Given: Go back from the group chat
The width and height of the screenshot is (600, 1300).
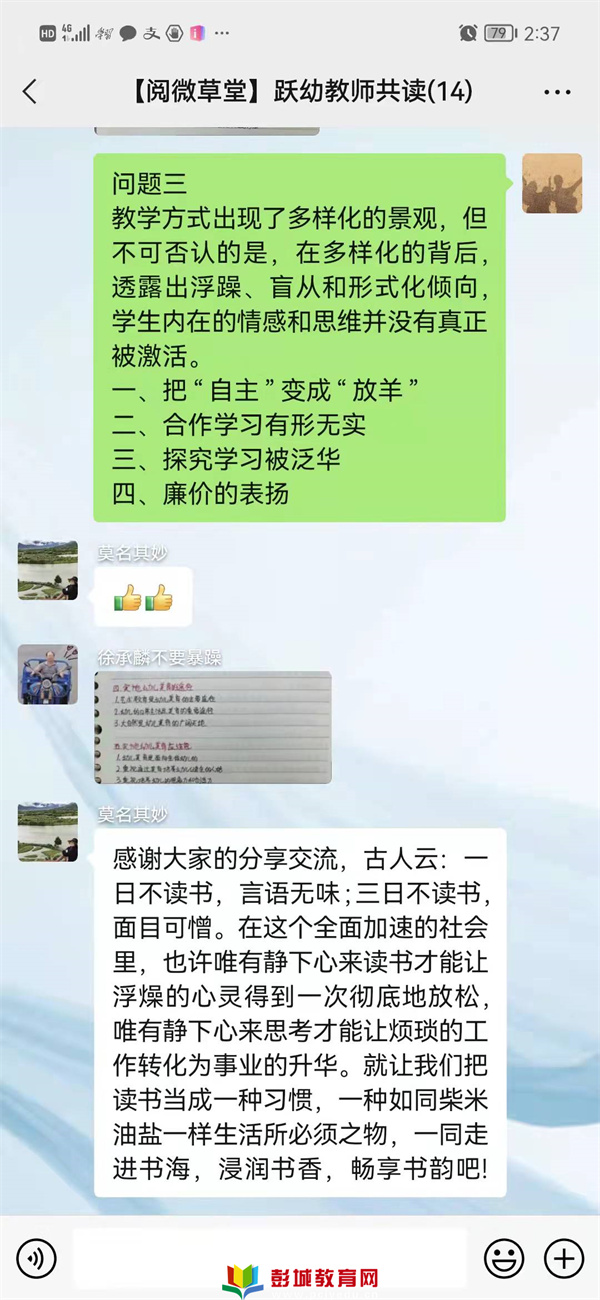Looking at the screenshot, I should pyautogui.click(x=30, y=92).
